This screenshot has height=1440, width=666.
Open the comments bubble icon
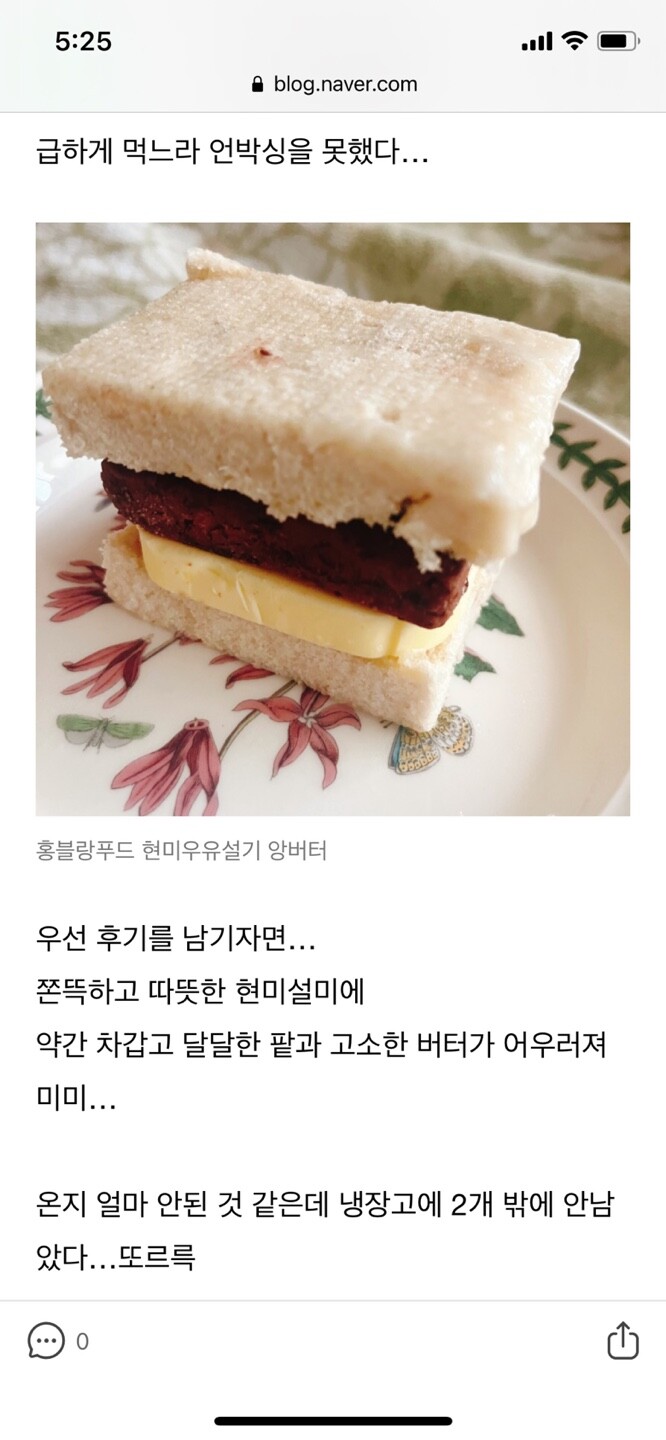click(x=46, y=1341)
